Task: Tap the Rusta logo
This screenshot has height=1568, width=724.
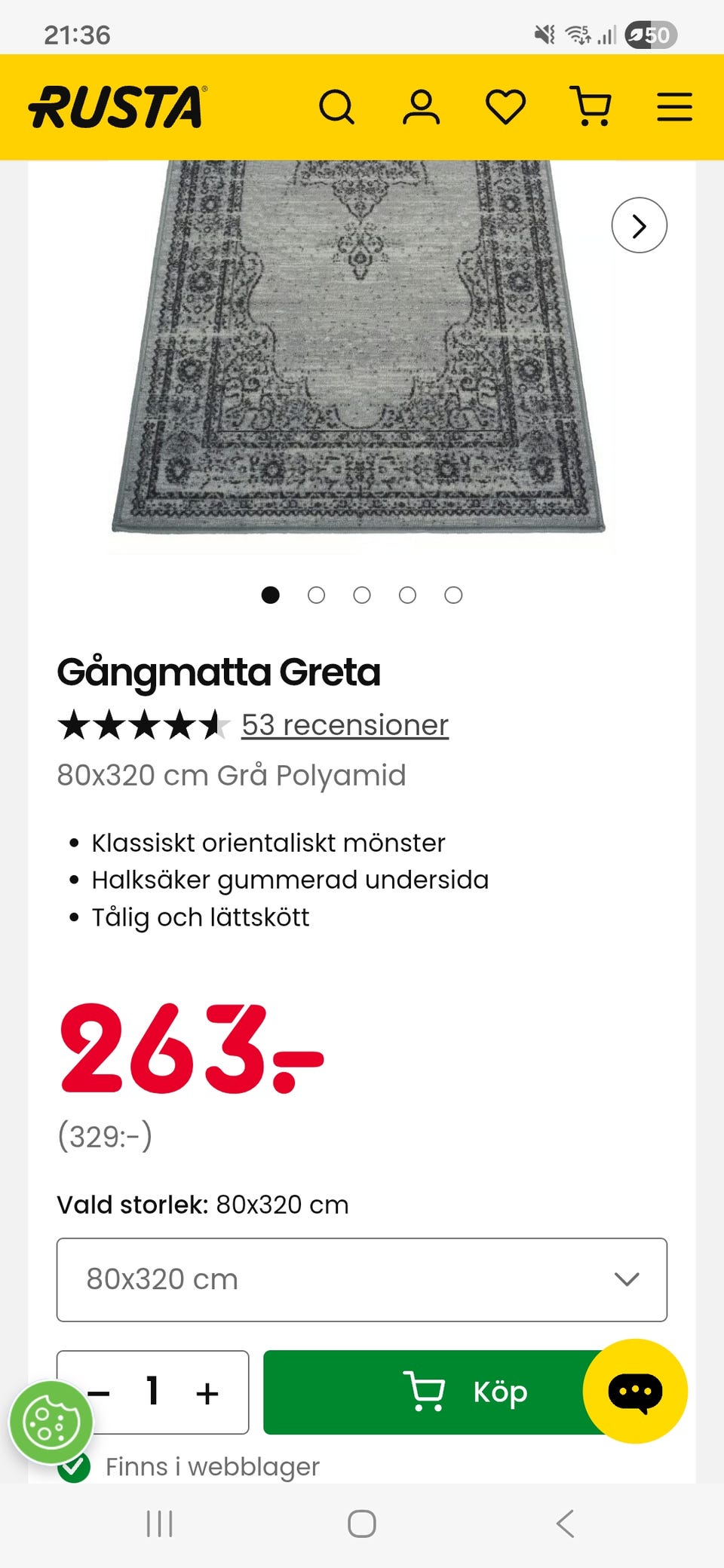Action: (x=117, y=106)
